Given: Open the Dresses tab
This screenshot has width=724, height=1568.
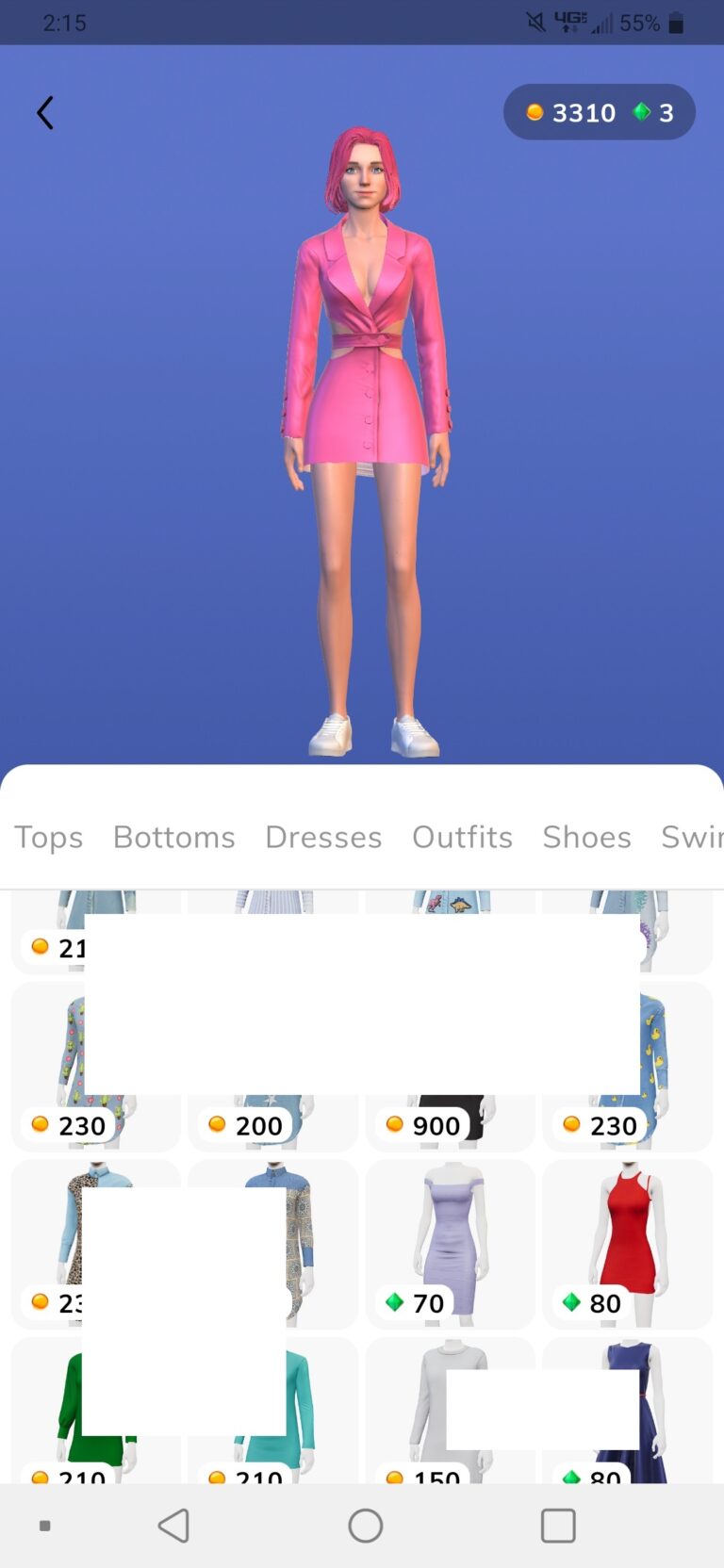Looking at the screenshot, I should (323, 837).
